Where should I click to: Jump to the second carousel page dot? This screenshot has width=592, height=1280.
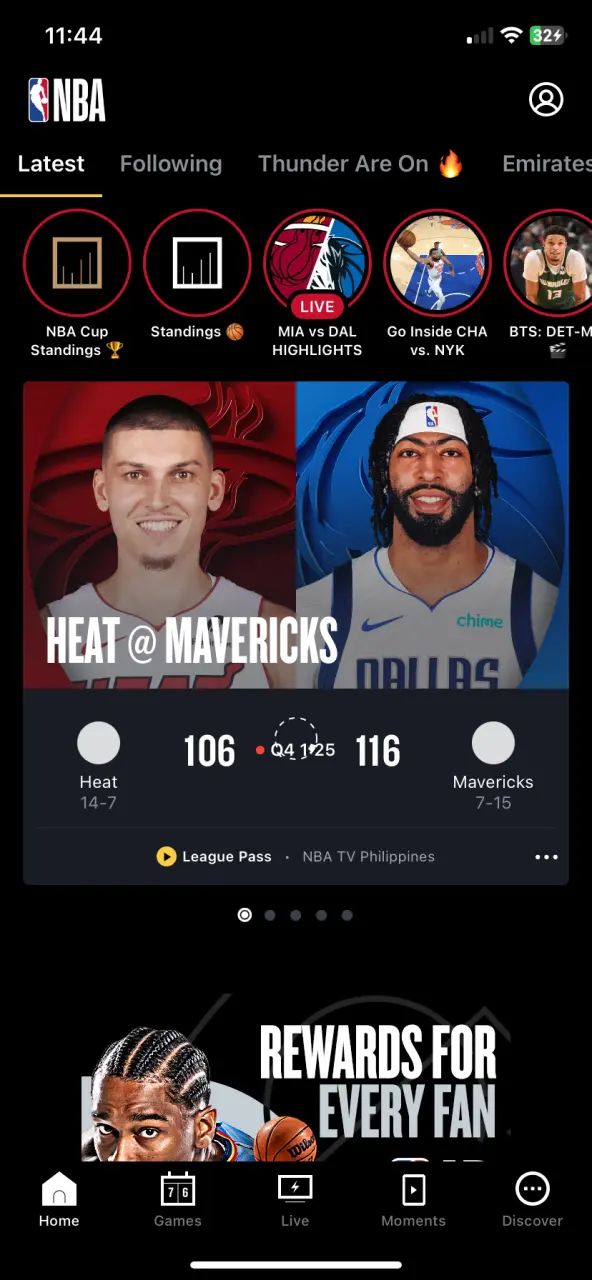click(x=270, y=915)
